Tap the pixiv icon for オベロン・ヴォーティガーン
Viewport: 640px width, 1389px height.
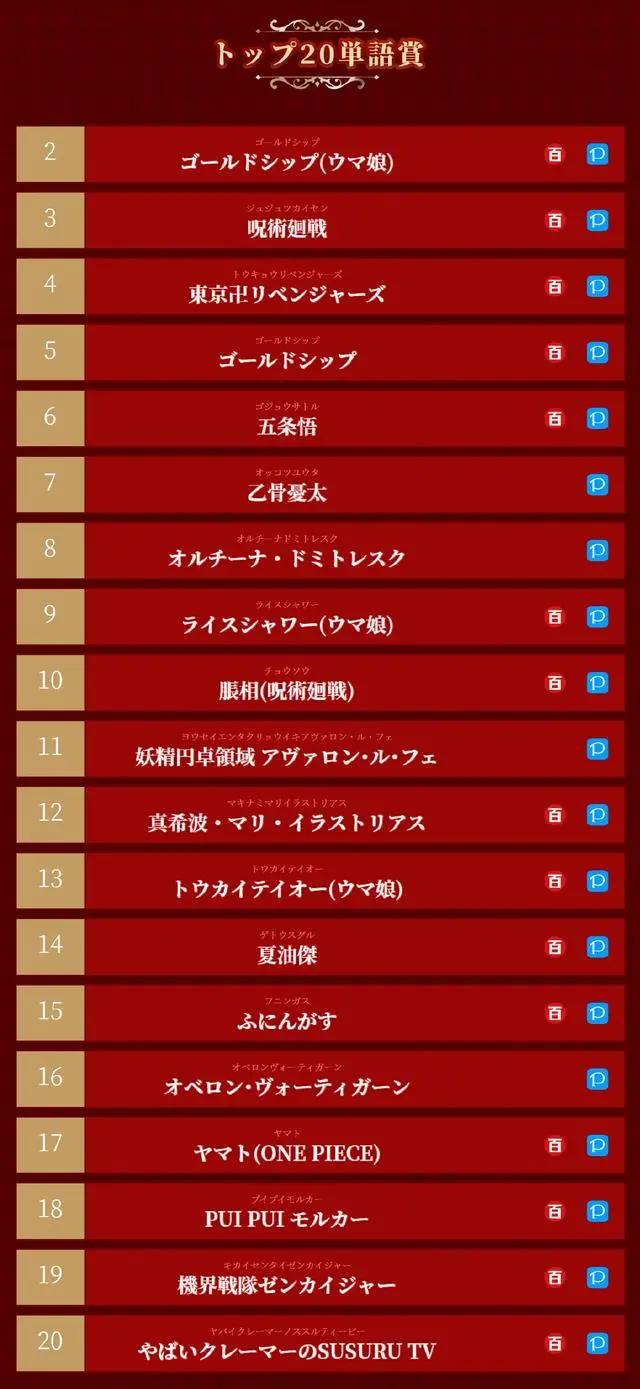point(597,1078)
